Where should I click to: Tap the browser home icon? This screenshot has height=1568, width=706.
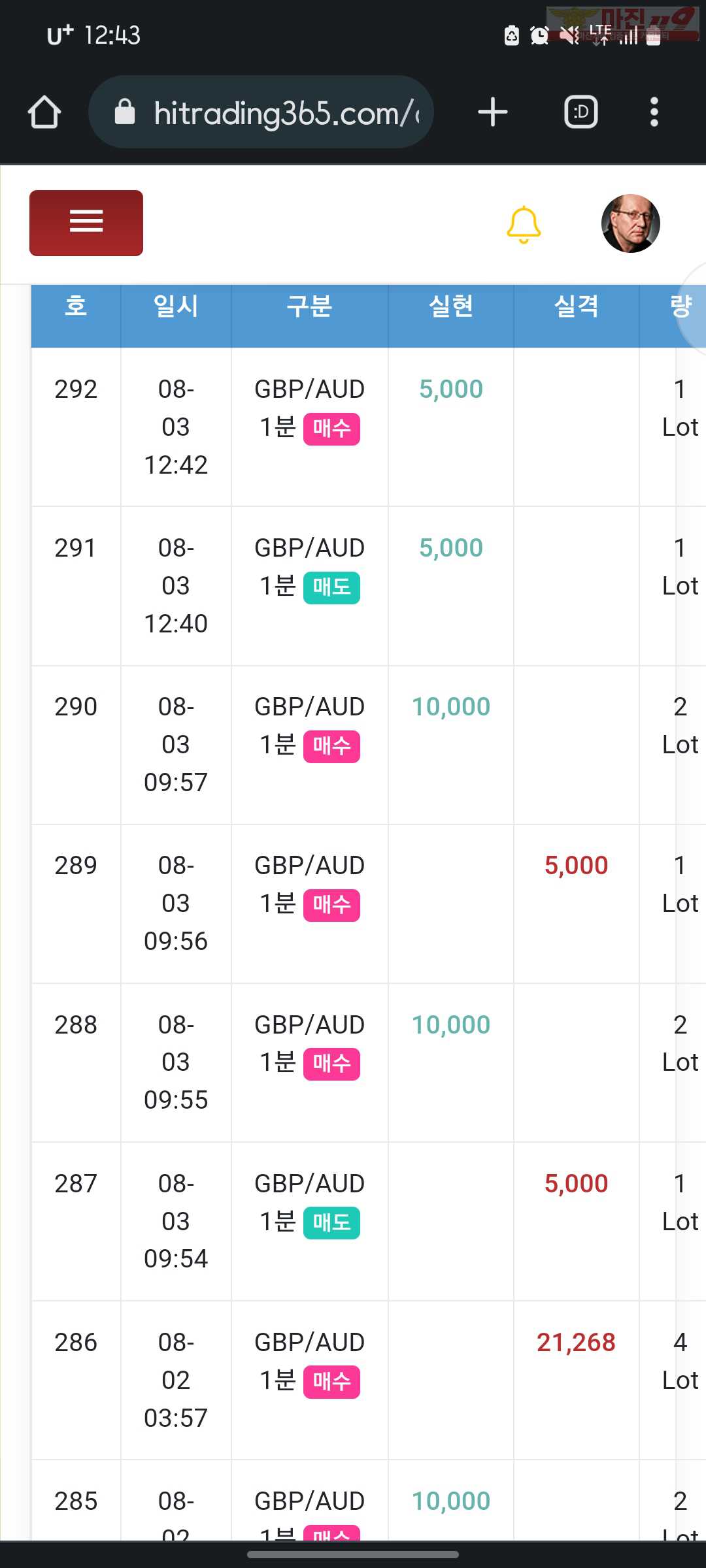[44, 112]
